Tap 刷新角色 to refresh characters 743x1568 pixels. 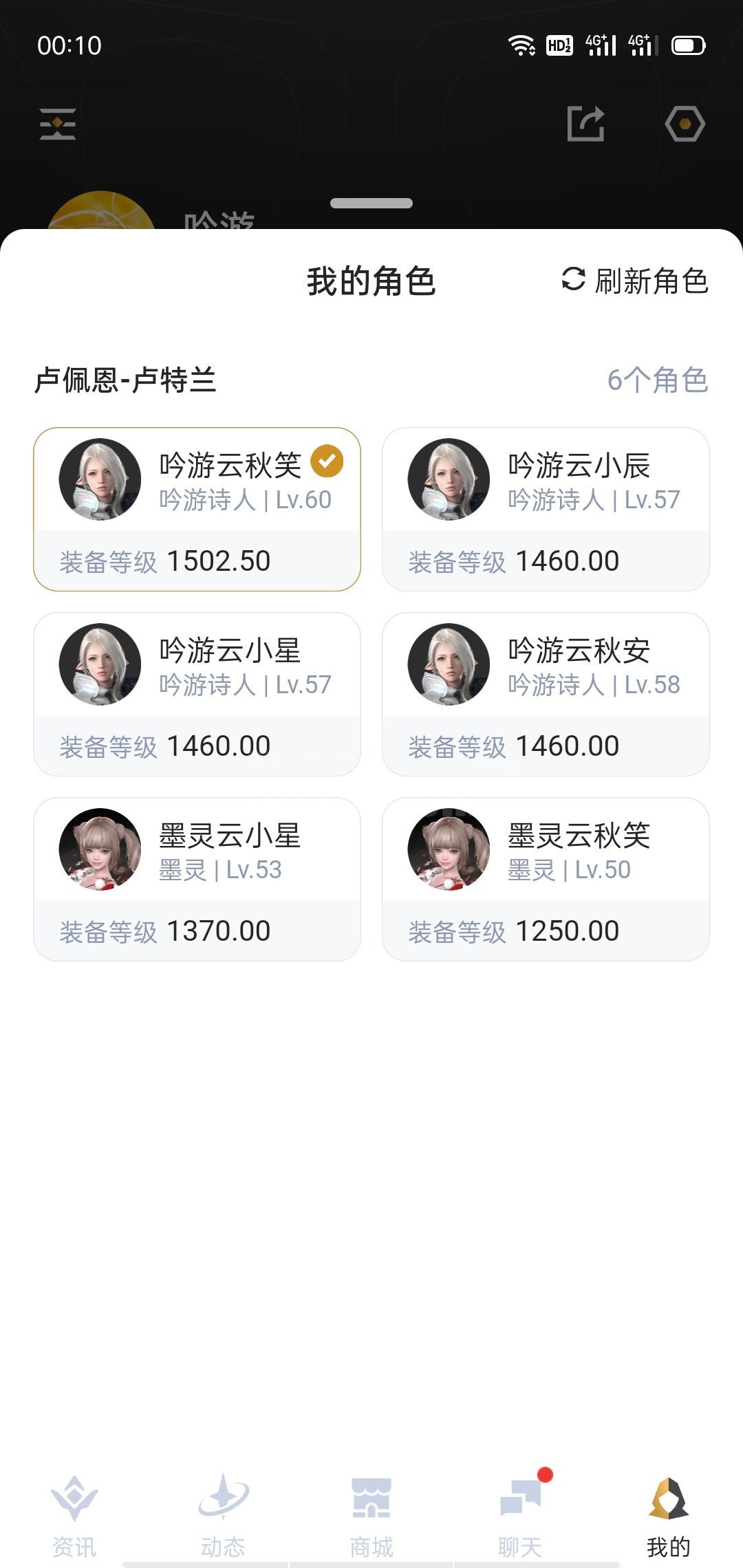[x=636, y=281]
